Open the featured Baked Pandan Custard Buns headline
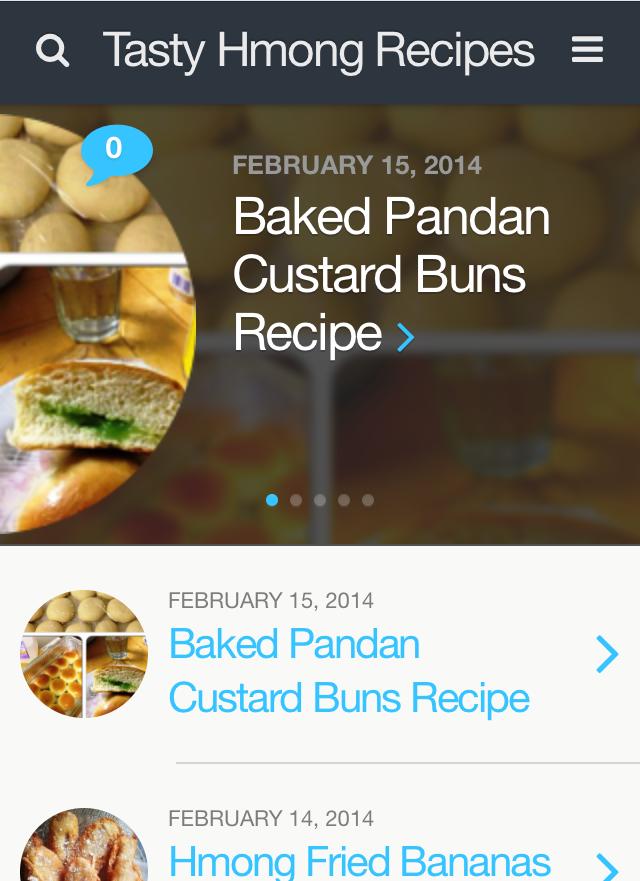The image size is (640, 881). point(390,274)
